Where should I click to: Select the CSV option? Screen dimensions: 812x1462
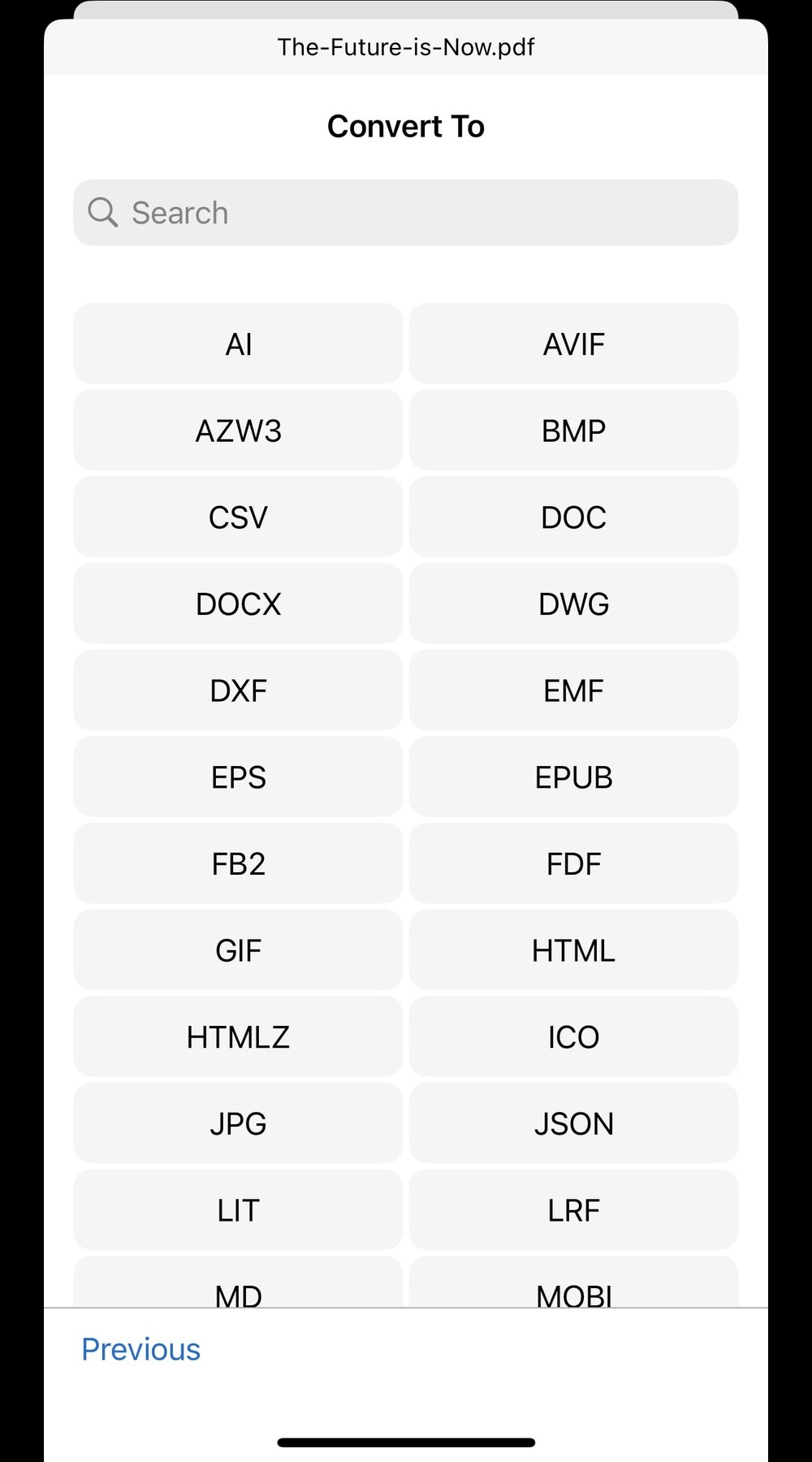point(238,517)
